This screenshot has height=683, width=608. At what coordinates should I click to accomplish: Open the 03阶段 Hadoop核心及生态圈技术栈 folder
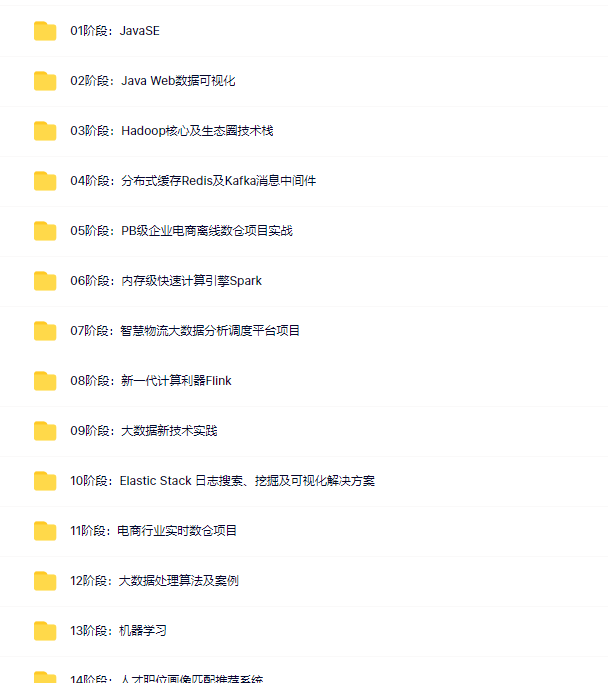click(x=171, y=131)
